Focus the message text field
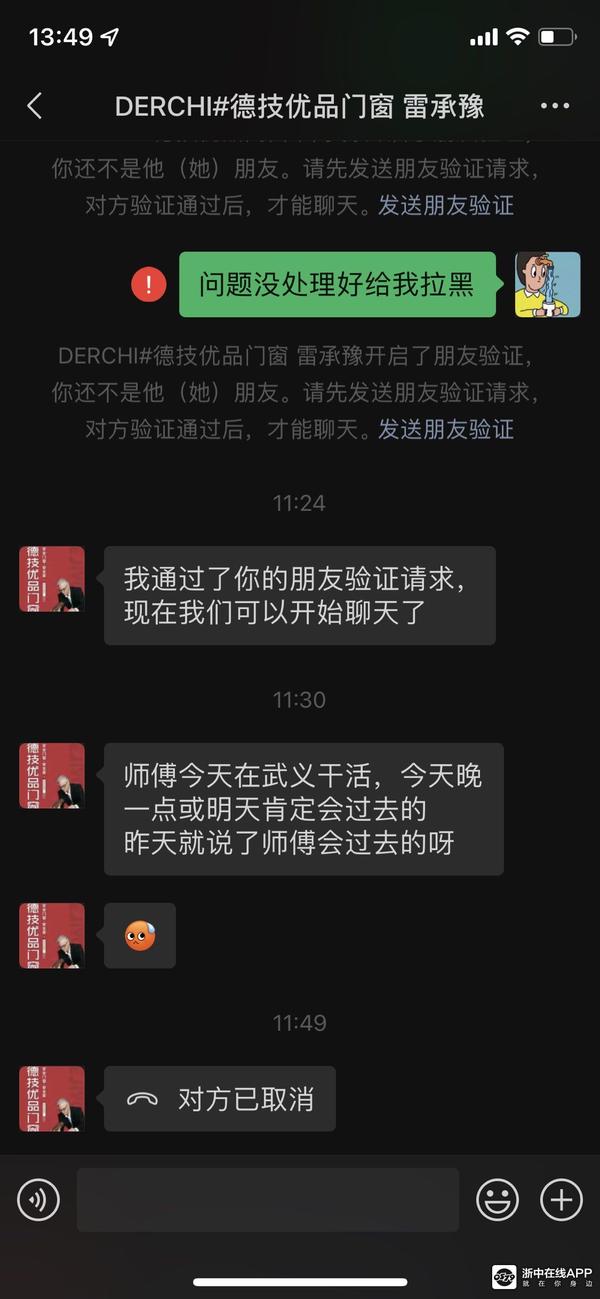The height and width of the screenshot is (1299, 600). point(267,1199)
